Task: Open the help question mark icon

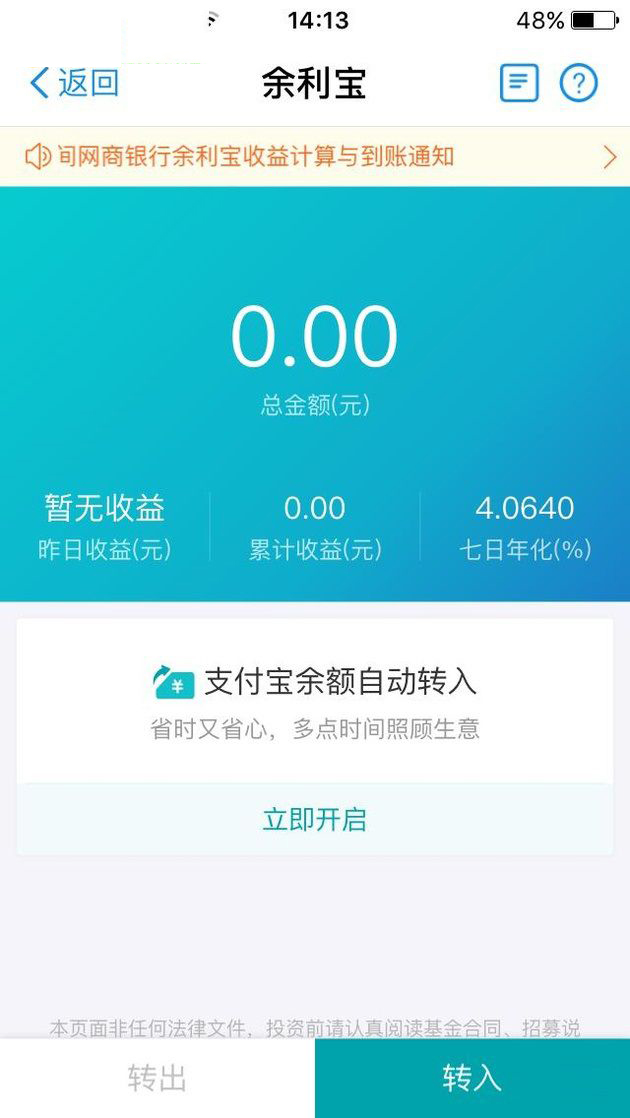Action: [x=578, y=83]
